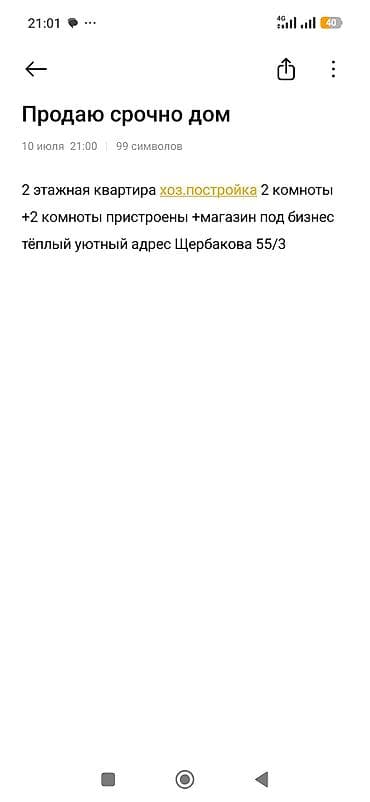Share this note
This screenshot has width=370, height=802.
286,69
